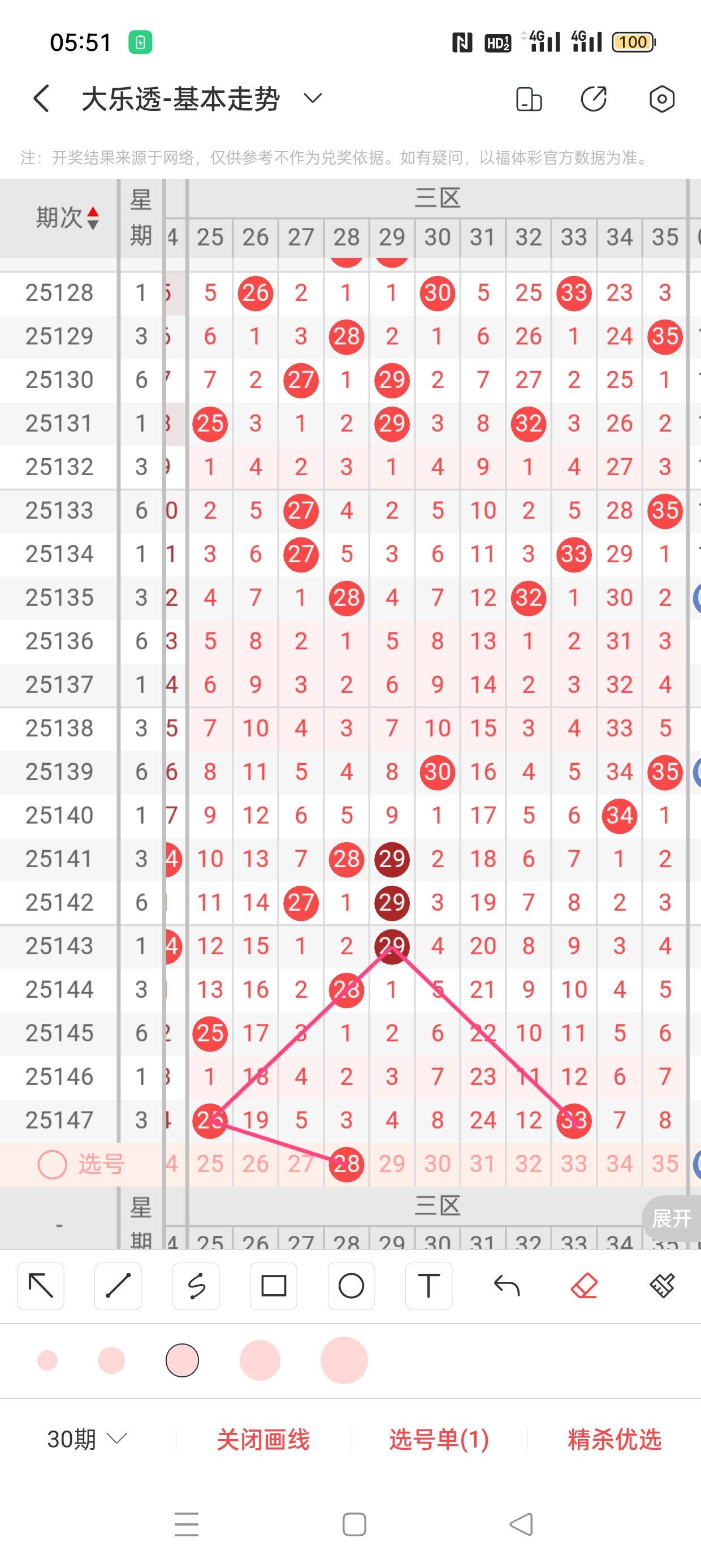
Task: Rotate the trend chart orientation
Action: click(528, 98)
